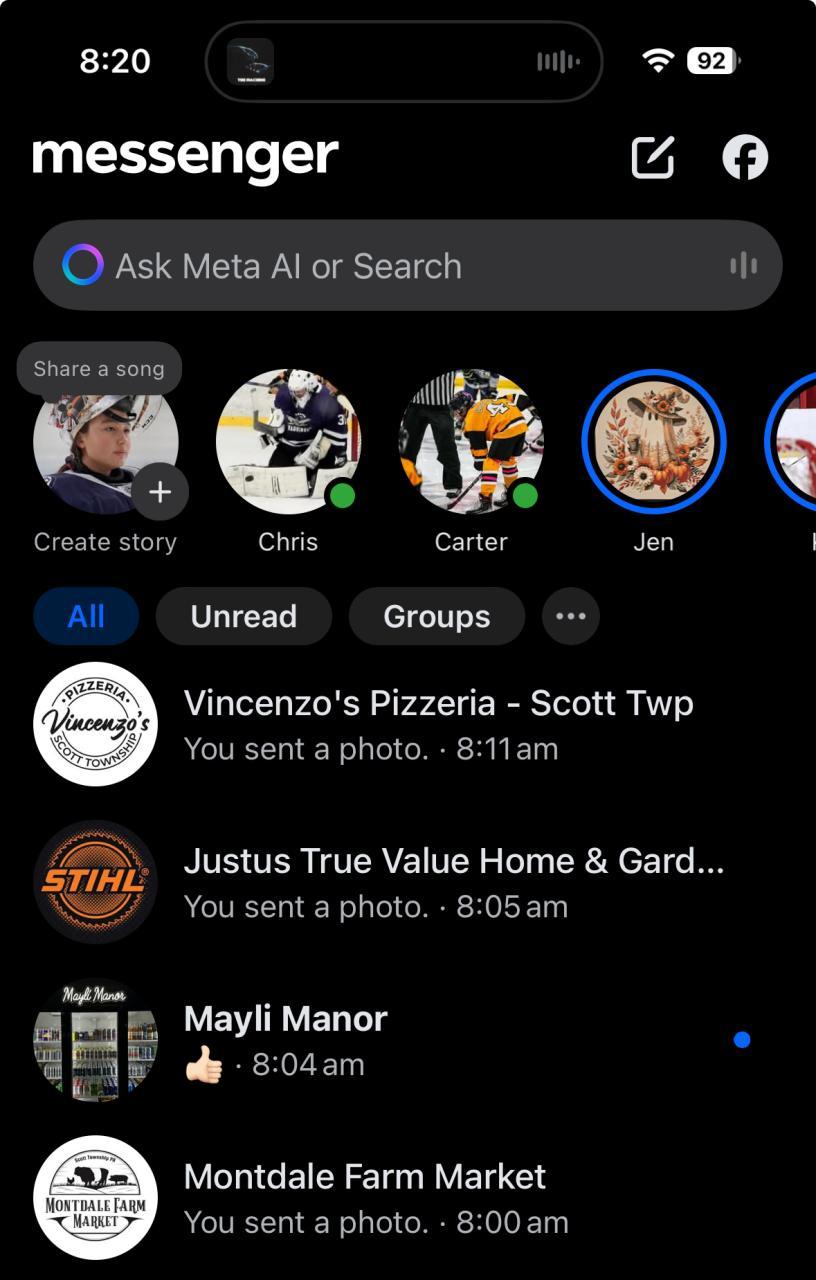The height and width of the screenshot is (1280, 816).
Task: View Jen's story
Action: click(654, 442)
